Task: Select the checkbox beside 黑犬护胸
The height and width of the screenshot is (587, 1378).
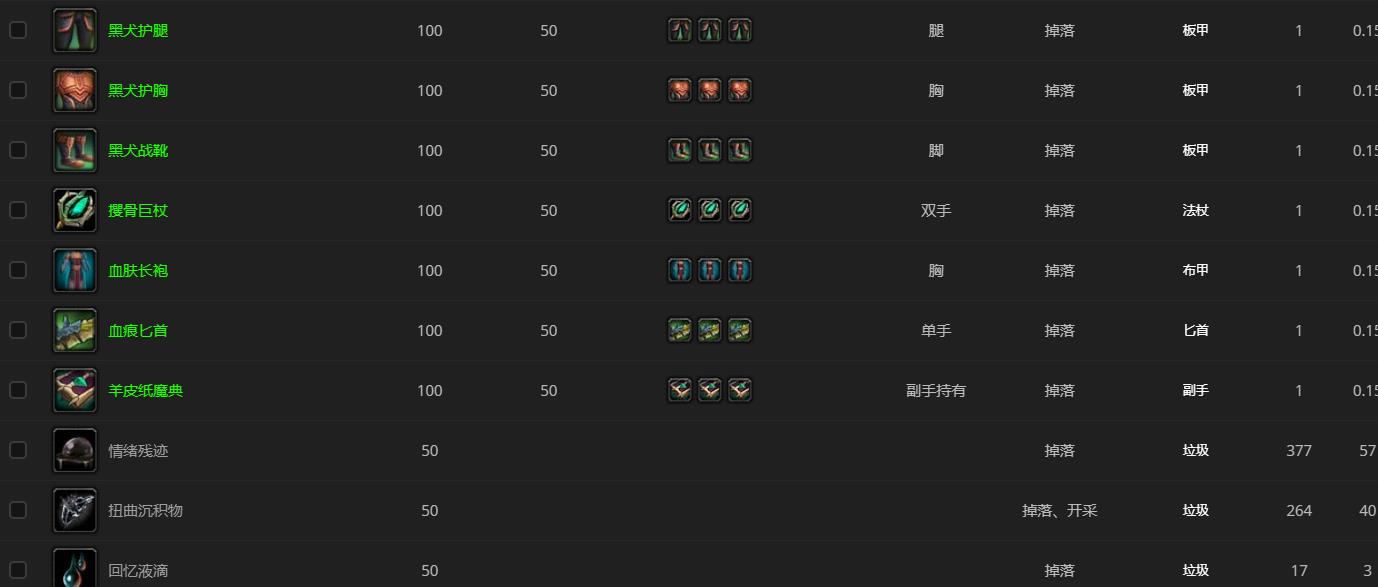Action: (x=18, y=90)
